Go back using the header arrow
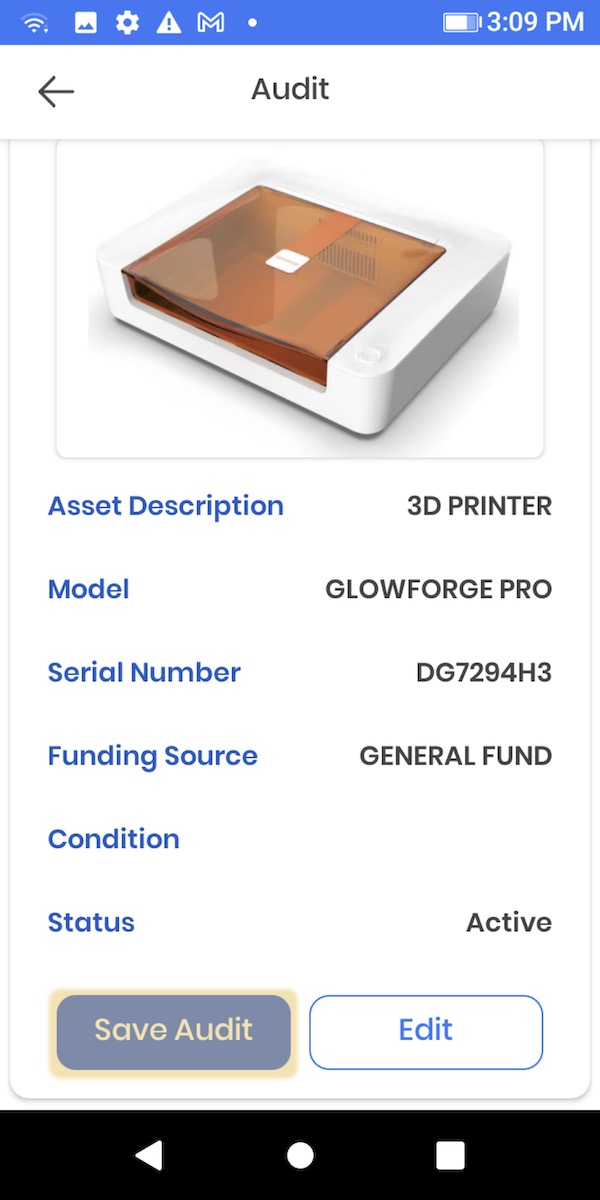The width and height of the screenshot is (600, 1200). 56,91
